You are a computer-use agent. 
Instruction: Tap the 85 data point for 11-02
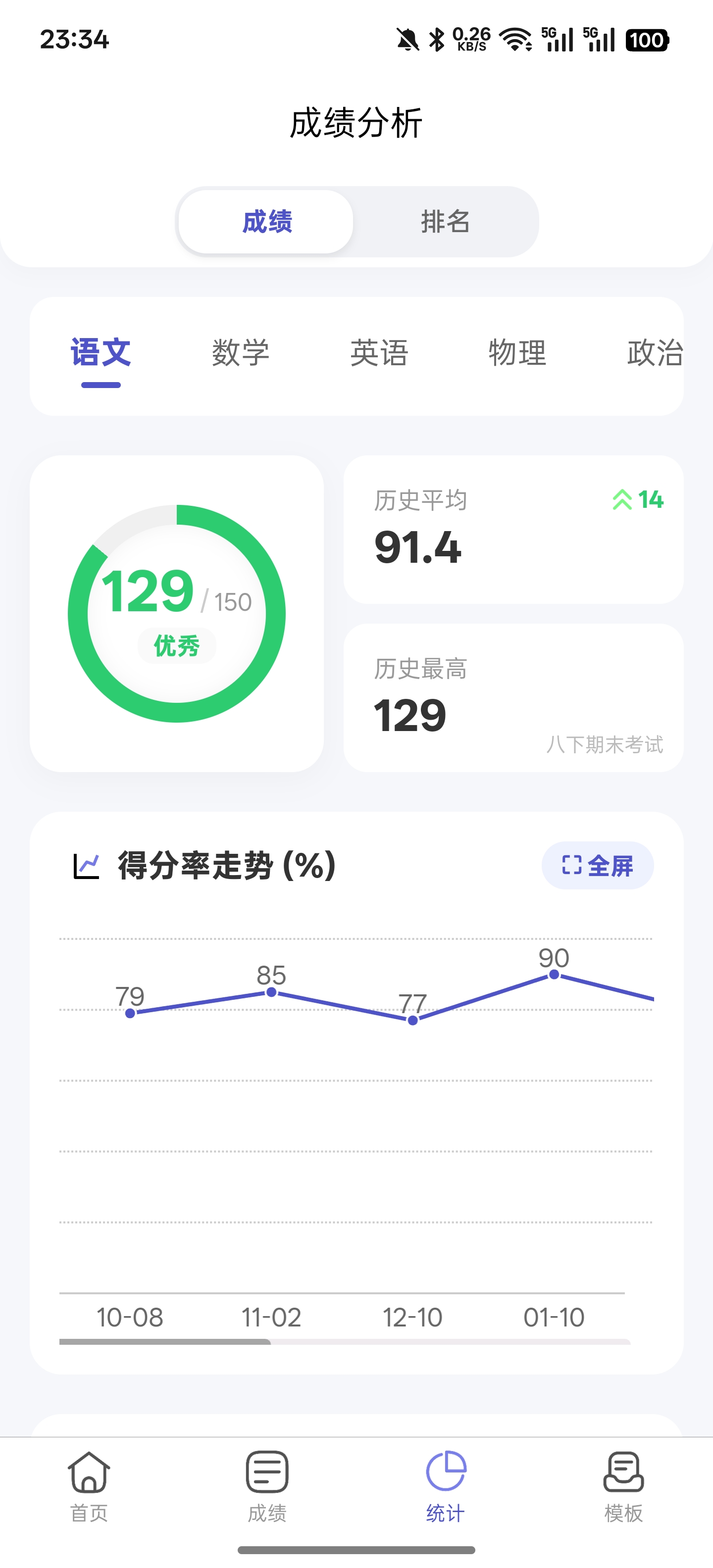point(271,992)
